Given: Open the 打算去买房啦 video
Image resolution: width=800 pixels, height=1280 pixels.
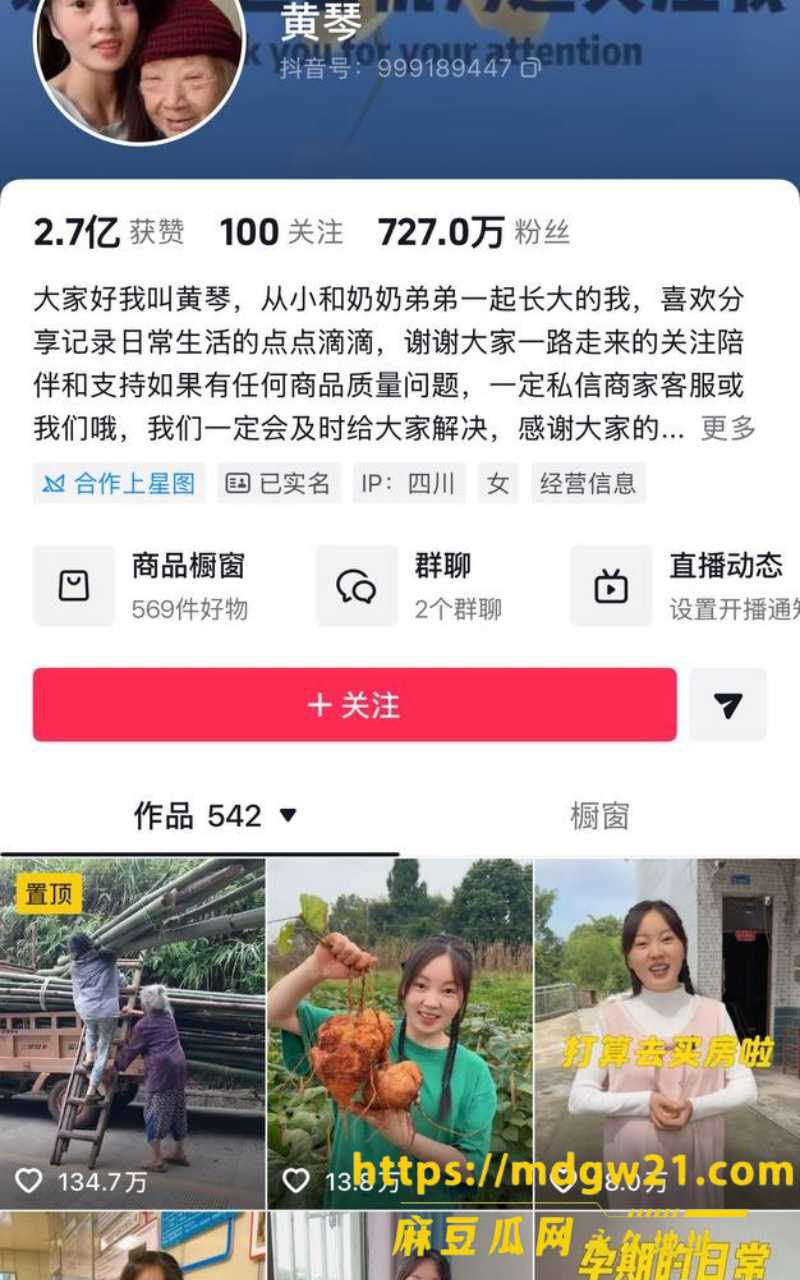Looking at the screenshot, I should click(x=668, y=1034).
